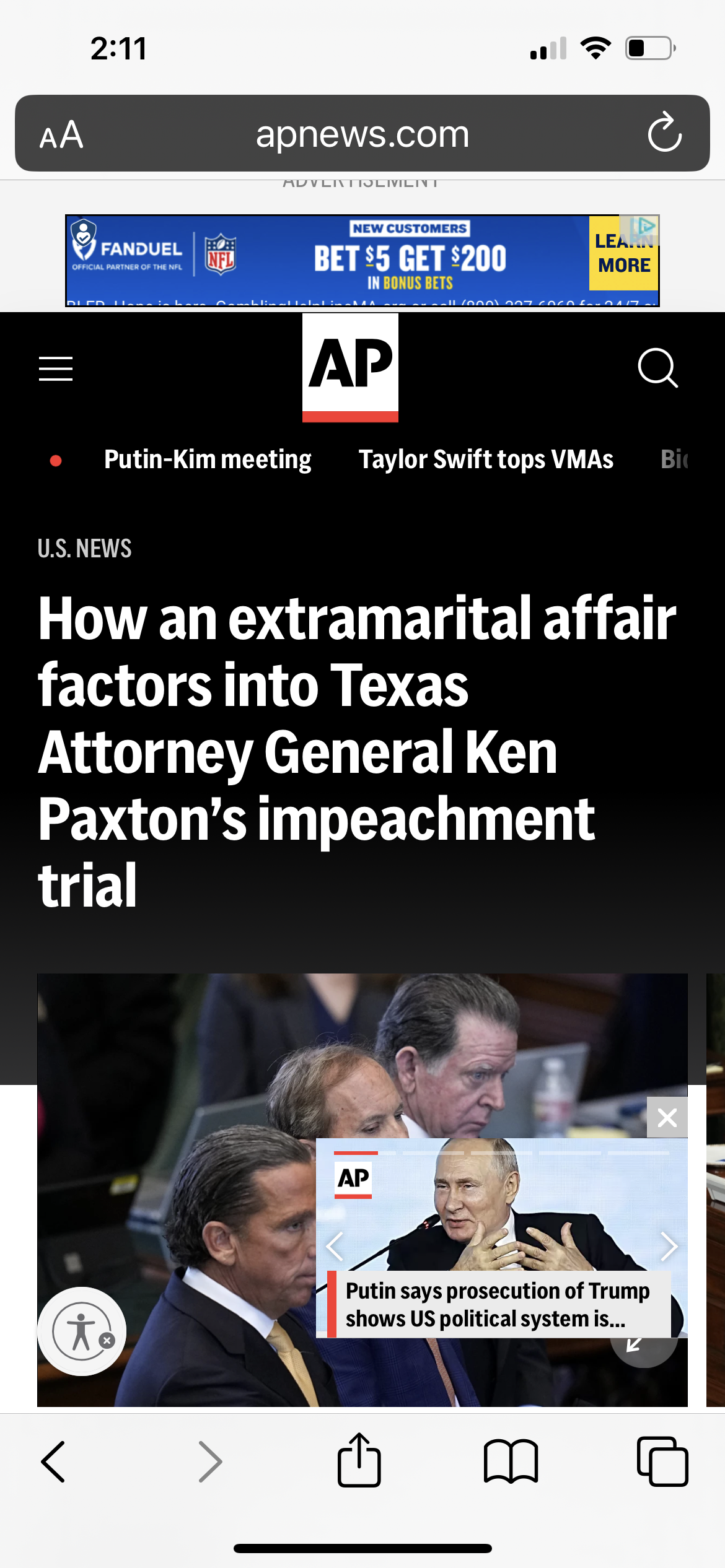Tap Learn More on FanDuel ad
725x1568 pixels.
point(623,253)
